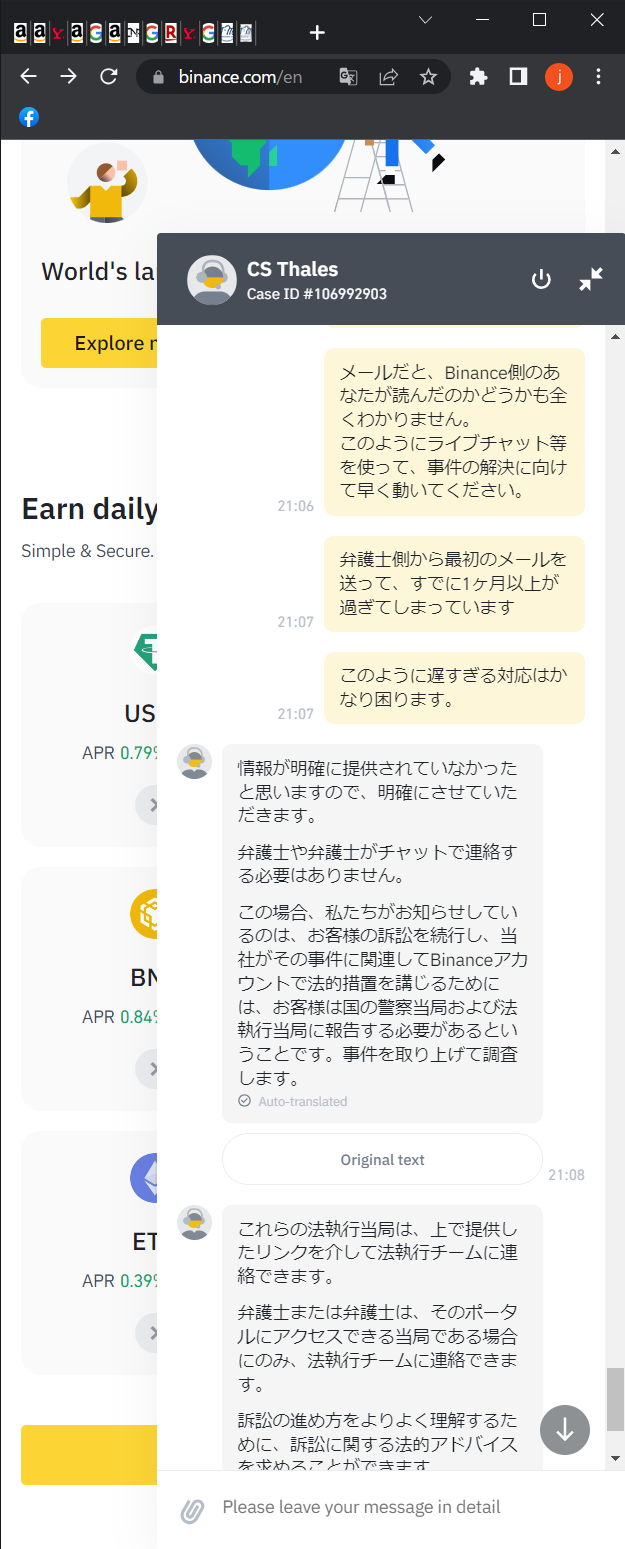Focus the message input field
The image size is (625, 1549).
click(x=400, y=1507)
